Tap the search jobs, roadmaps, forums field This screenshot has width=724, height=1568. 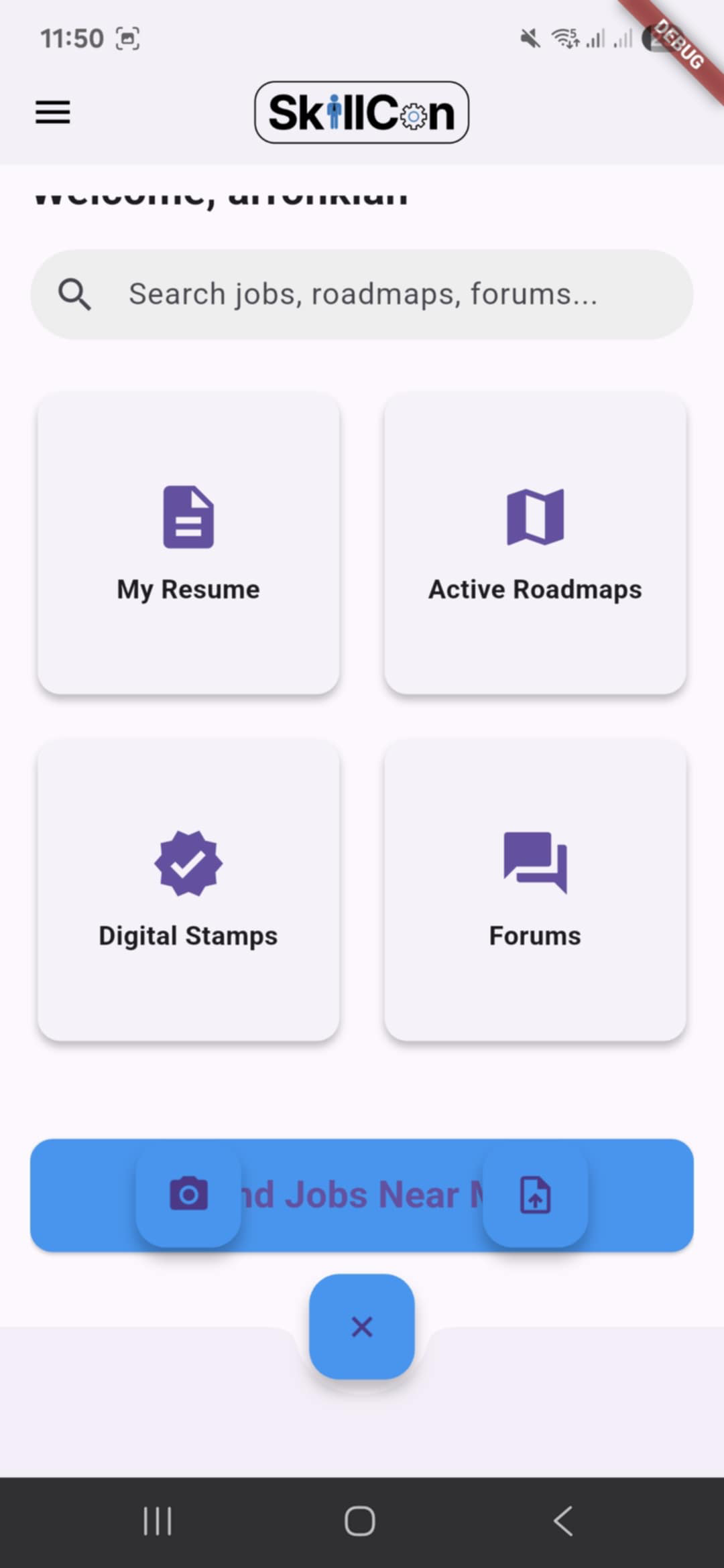click(362, 294)
